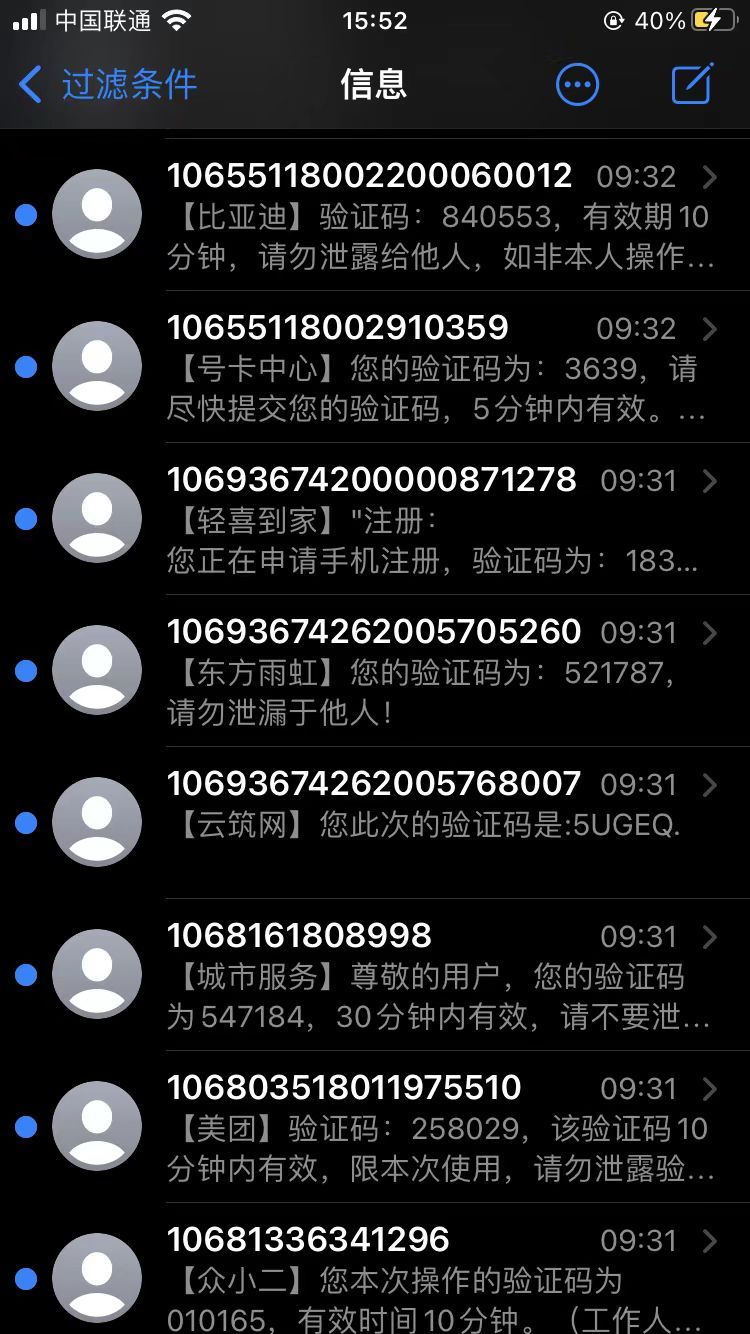The width and height of the screenshot is (750, 1334).
Task: Open the 号卡中心 verification message
Action: point(440,368)
